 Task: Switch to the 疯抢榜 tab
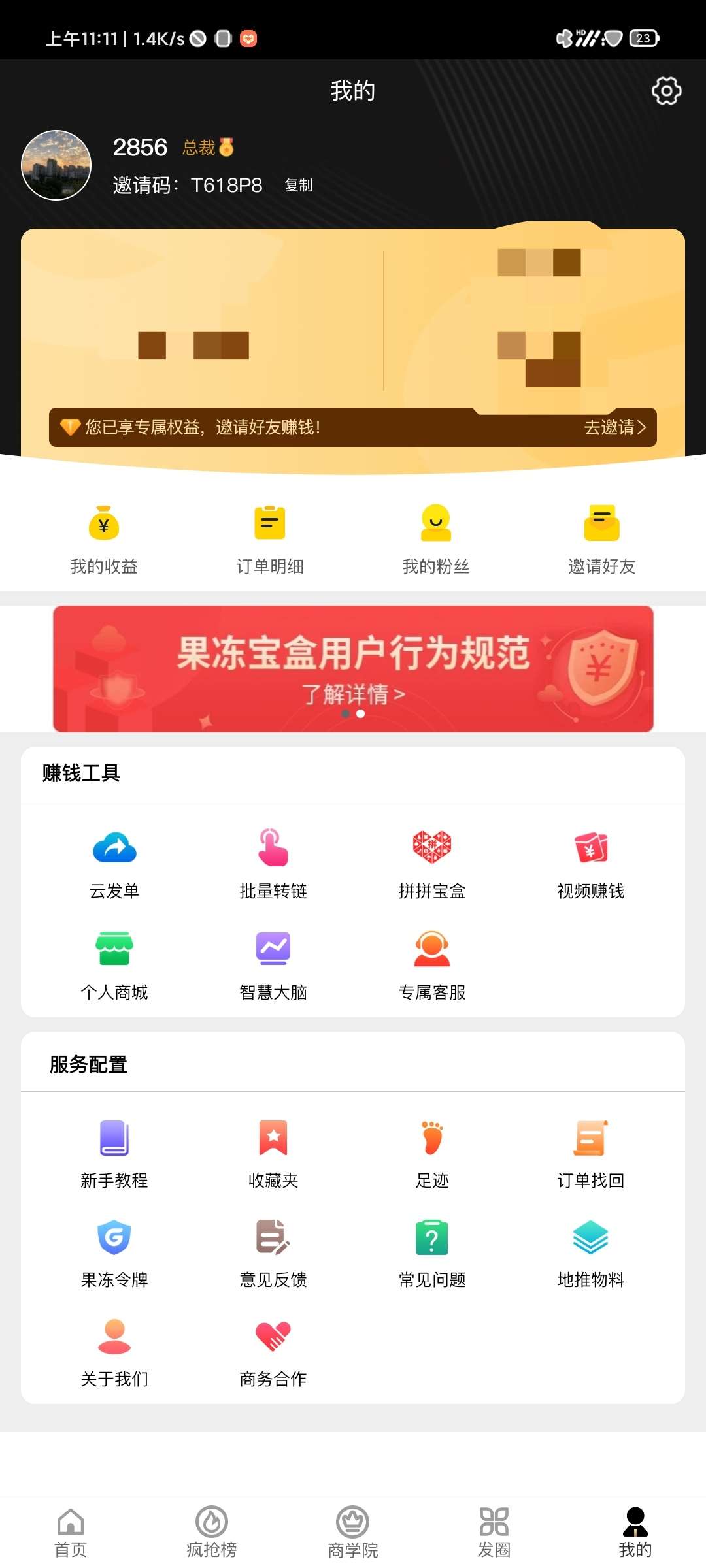(212, 1532)
